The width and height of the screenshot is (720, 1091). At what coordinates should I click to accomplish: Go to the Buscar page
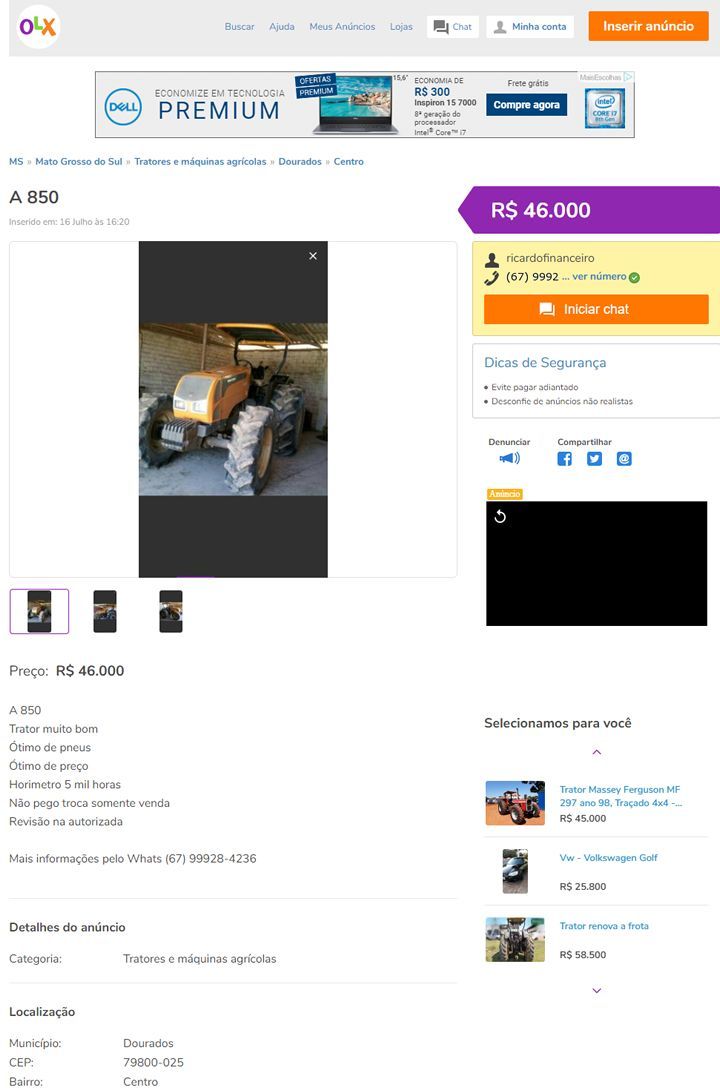239,26
